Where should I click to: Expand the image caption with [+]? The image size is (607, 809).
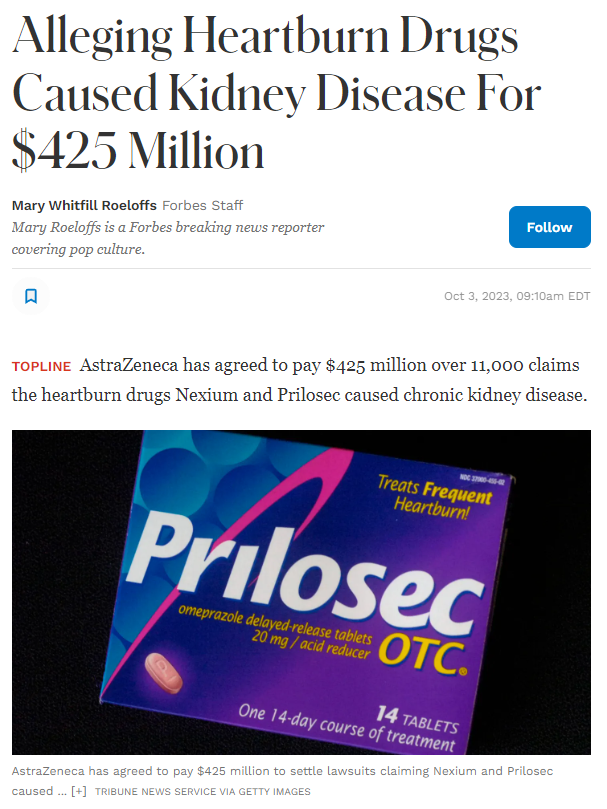point(79,791)
